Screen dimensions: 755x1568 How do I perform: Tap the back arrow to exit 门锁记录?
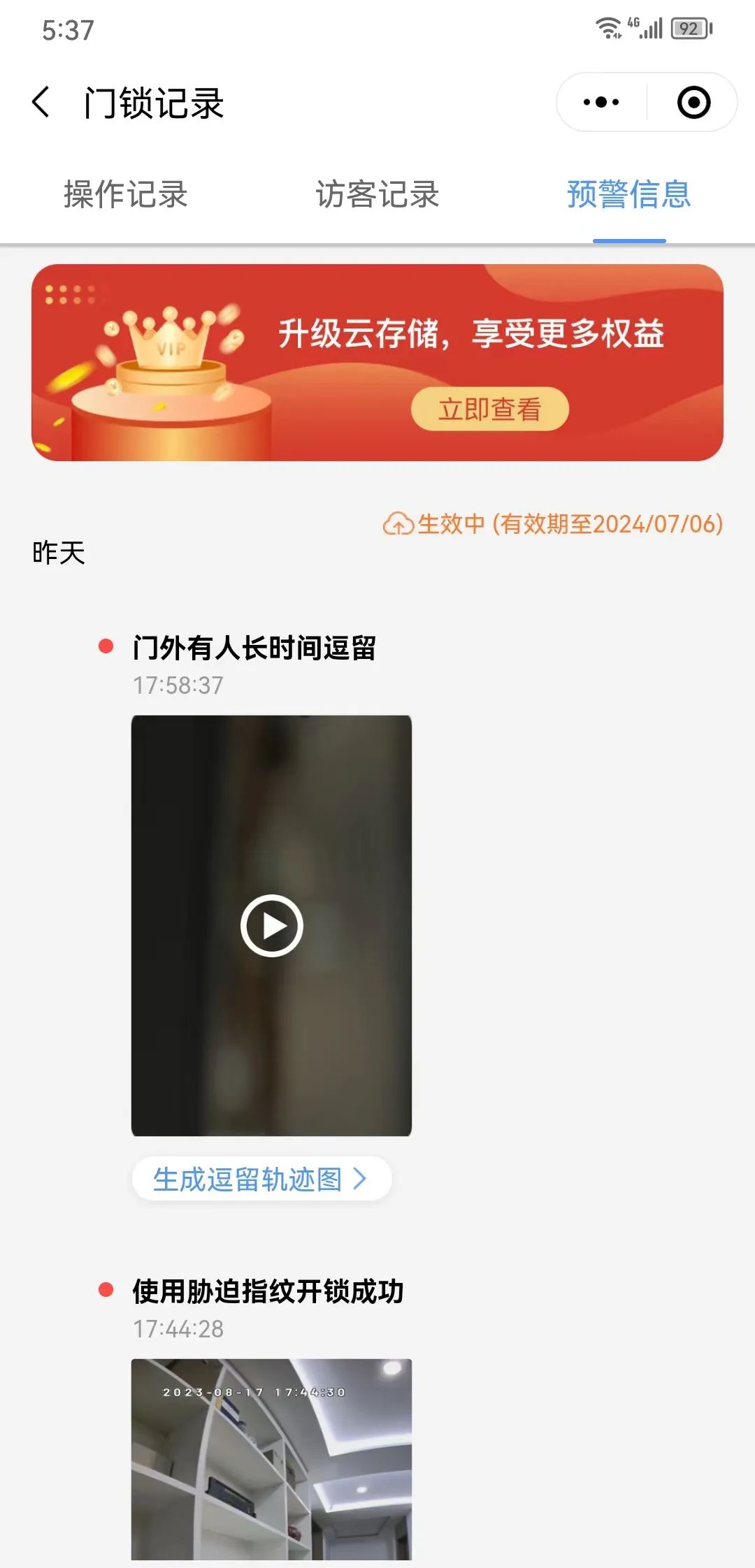click(40, 101)
